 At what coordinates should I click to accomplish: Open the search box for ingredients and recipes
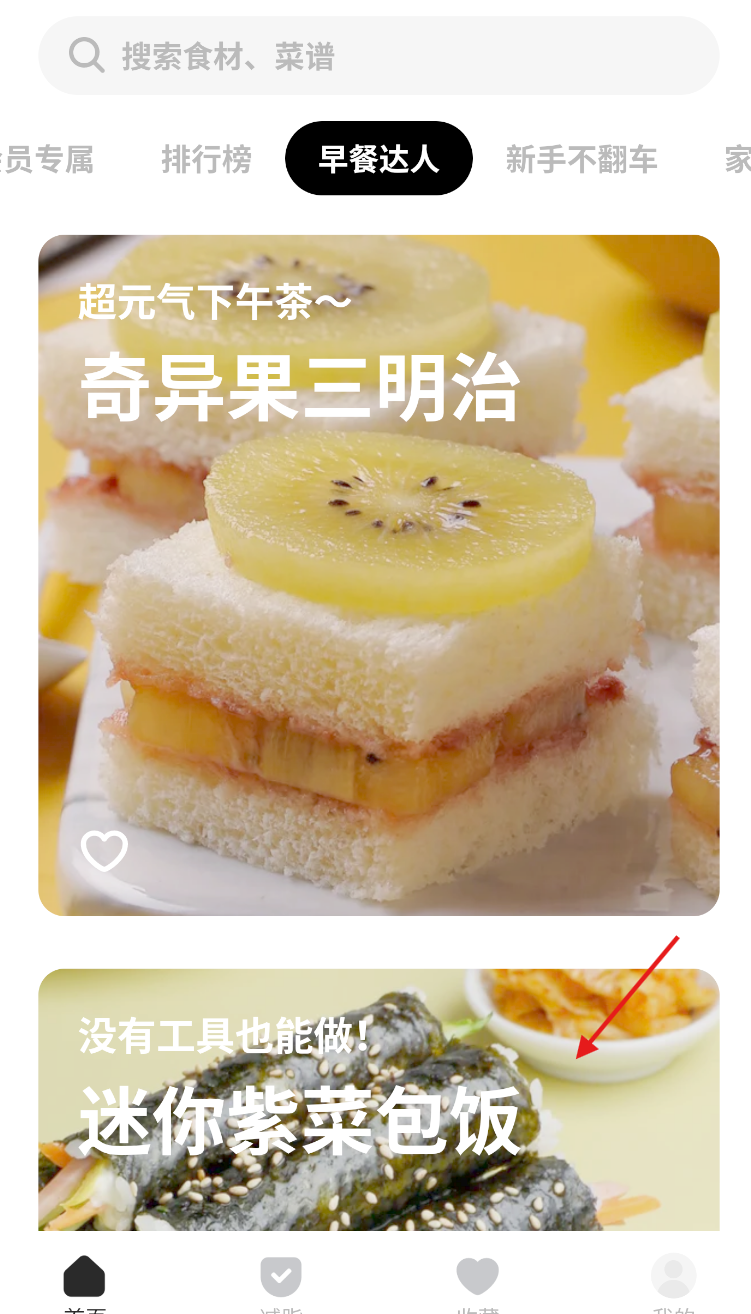(378, 56)
